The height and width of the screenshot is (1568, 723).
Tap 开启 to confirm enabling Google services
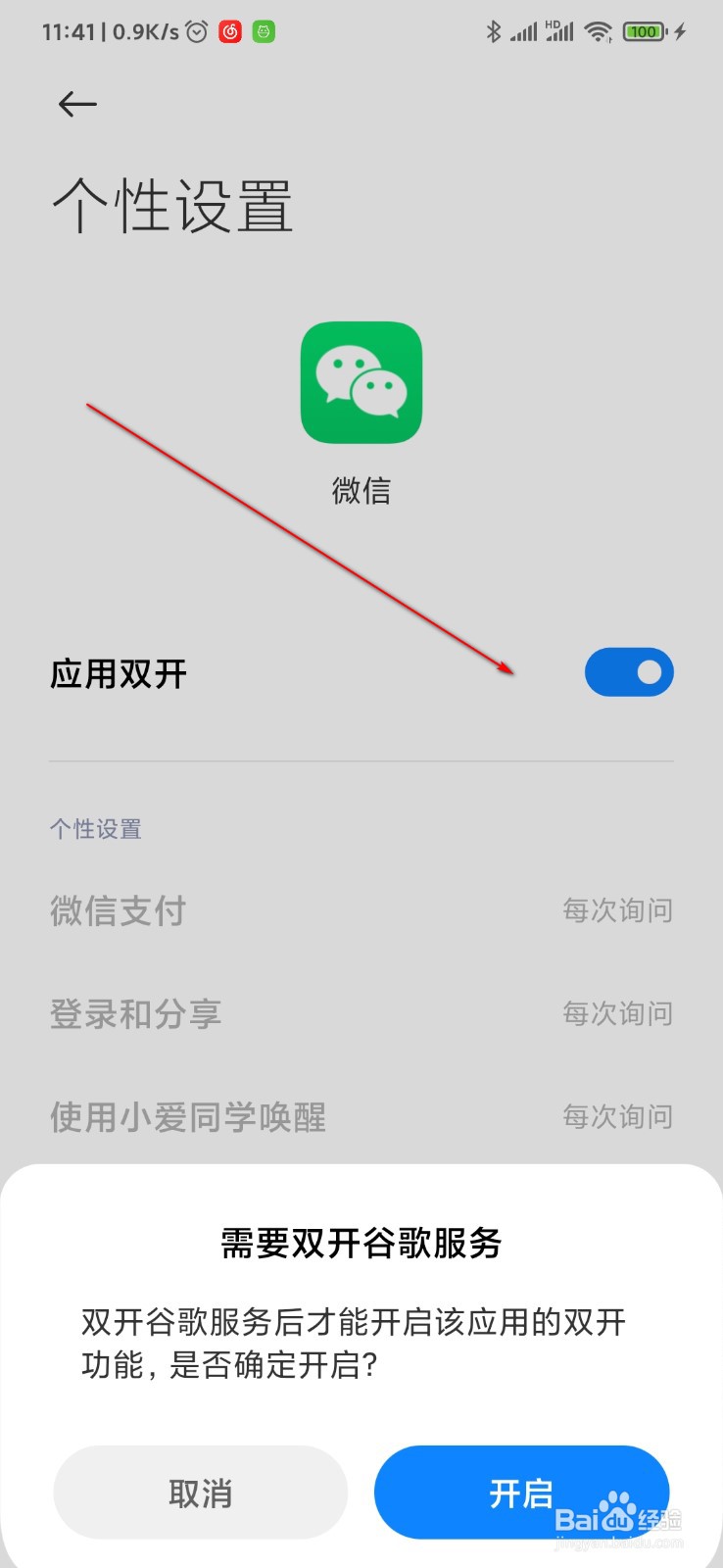520,1492
